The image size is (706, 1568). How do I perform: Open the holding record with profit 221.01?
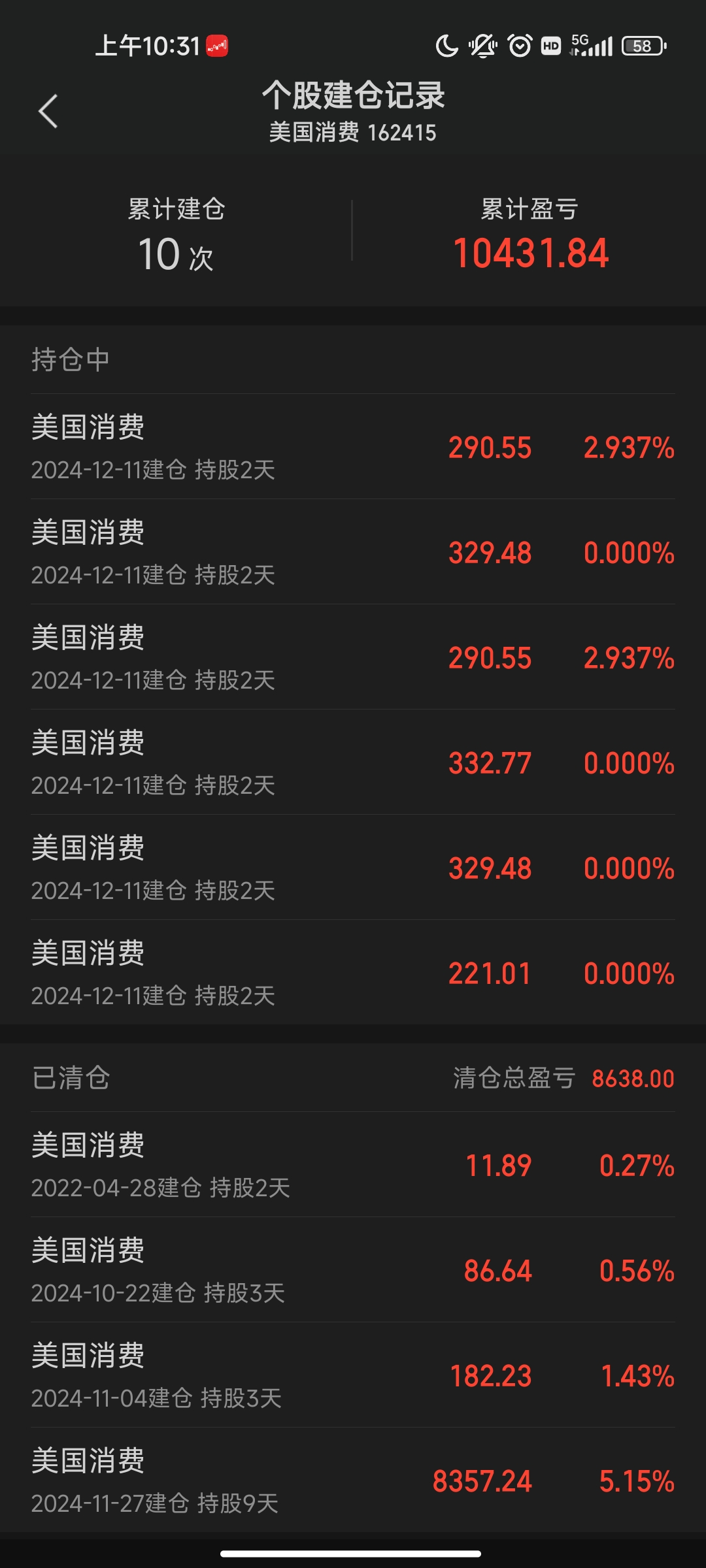point(353,973)
